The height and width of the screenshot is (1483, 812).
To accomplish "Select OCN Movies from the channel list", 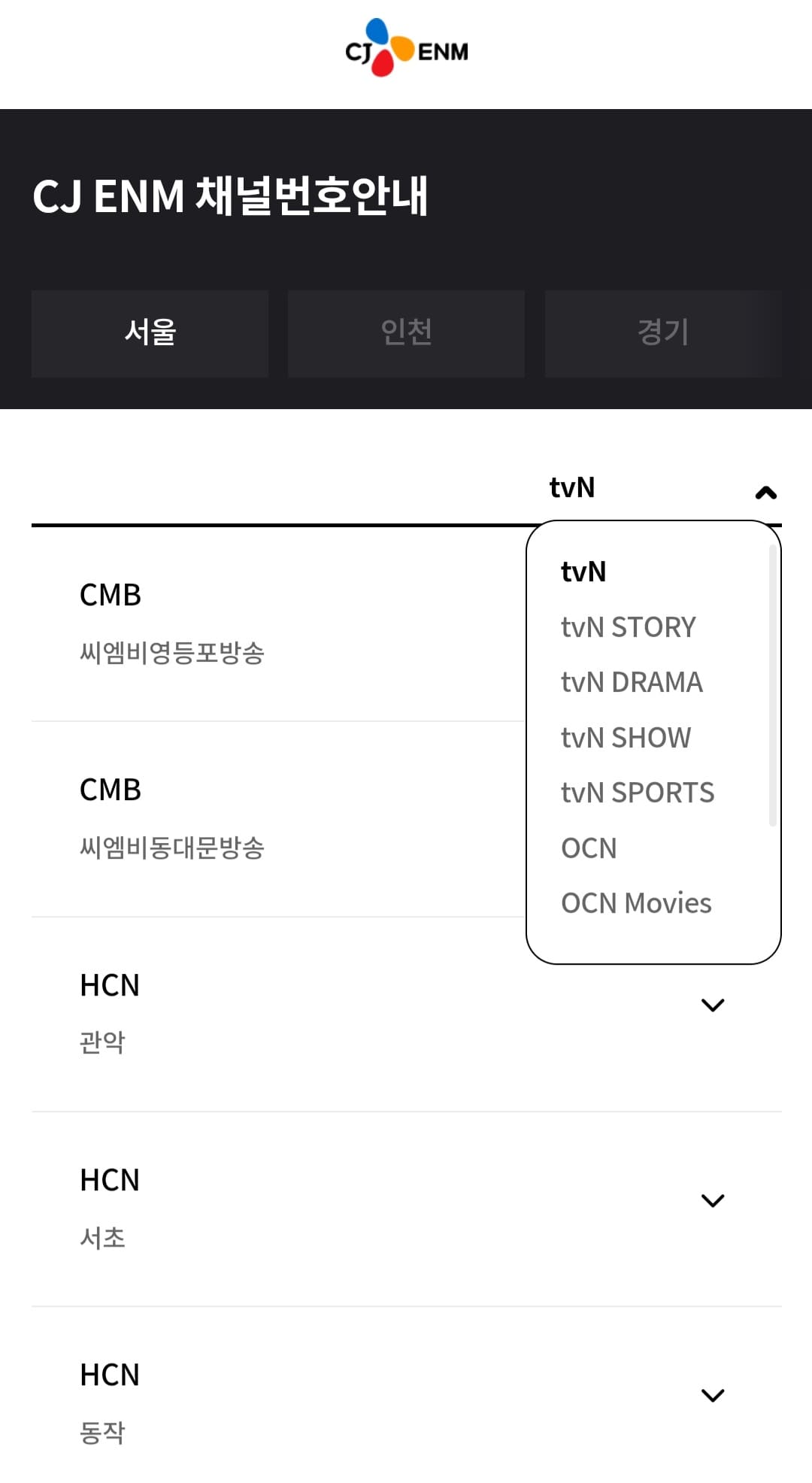I will click(x=636, y=902).
